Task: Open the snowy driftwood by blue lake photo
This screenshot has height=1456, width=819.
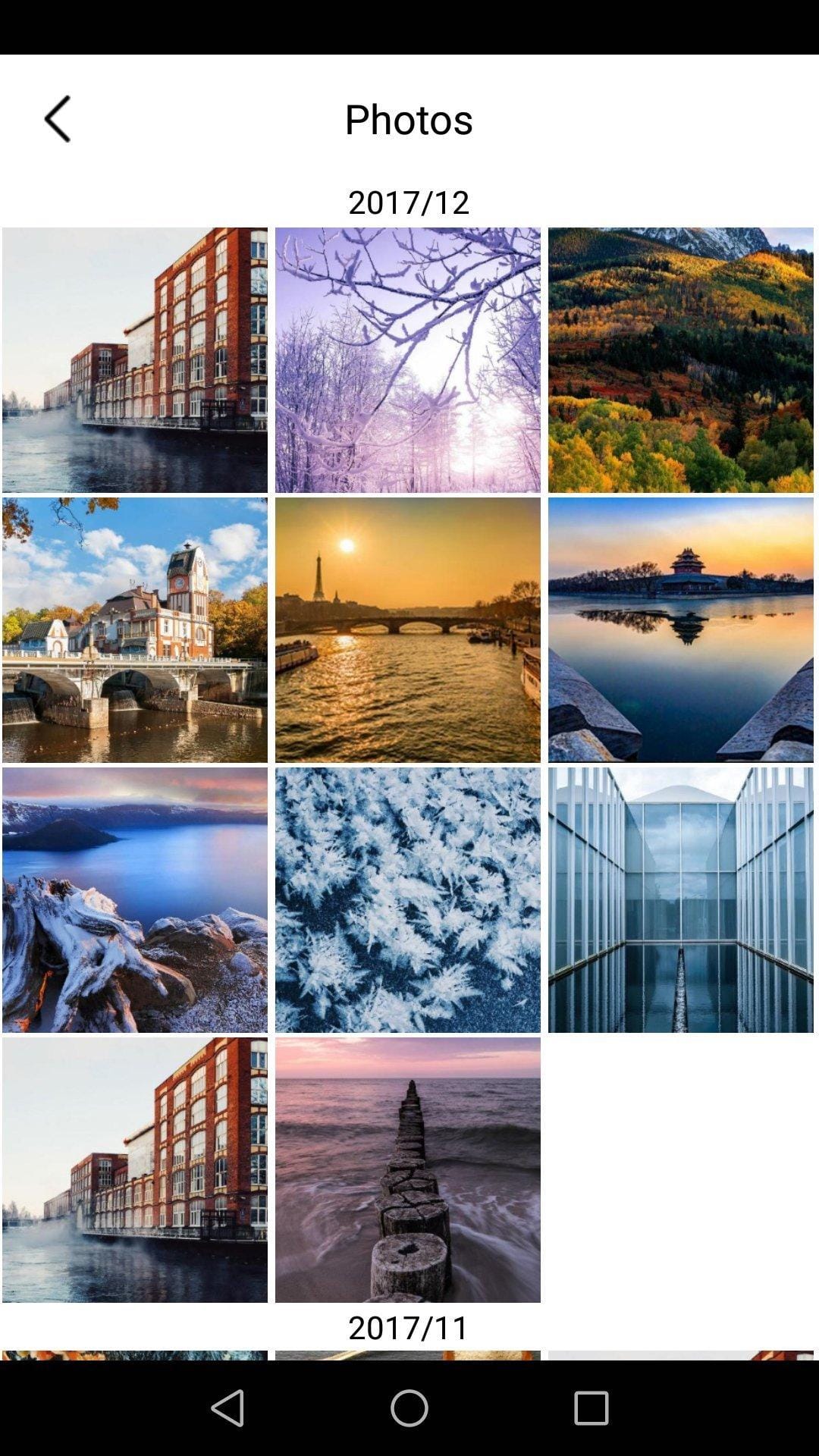Action: tap(135, 900)
